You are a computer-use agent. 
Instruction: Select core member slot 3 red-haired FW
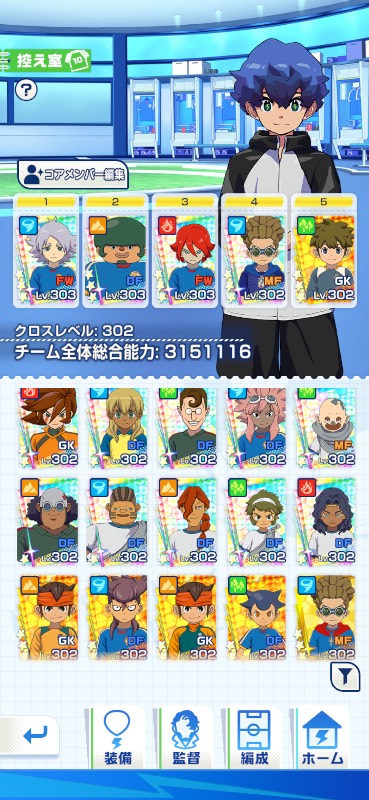(185, 251)
